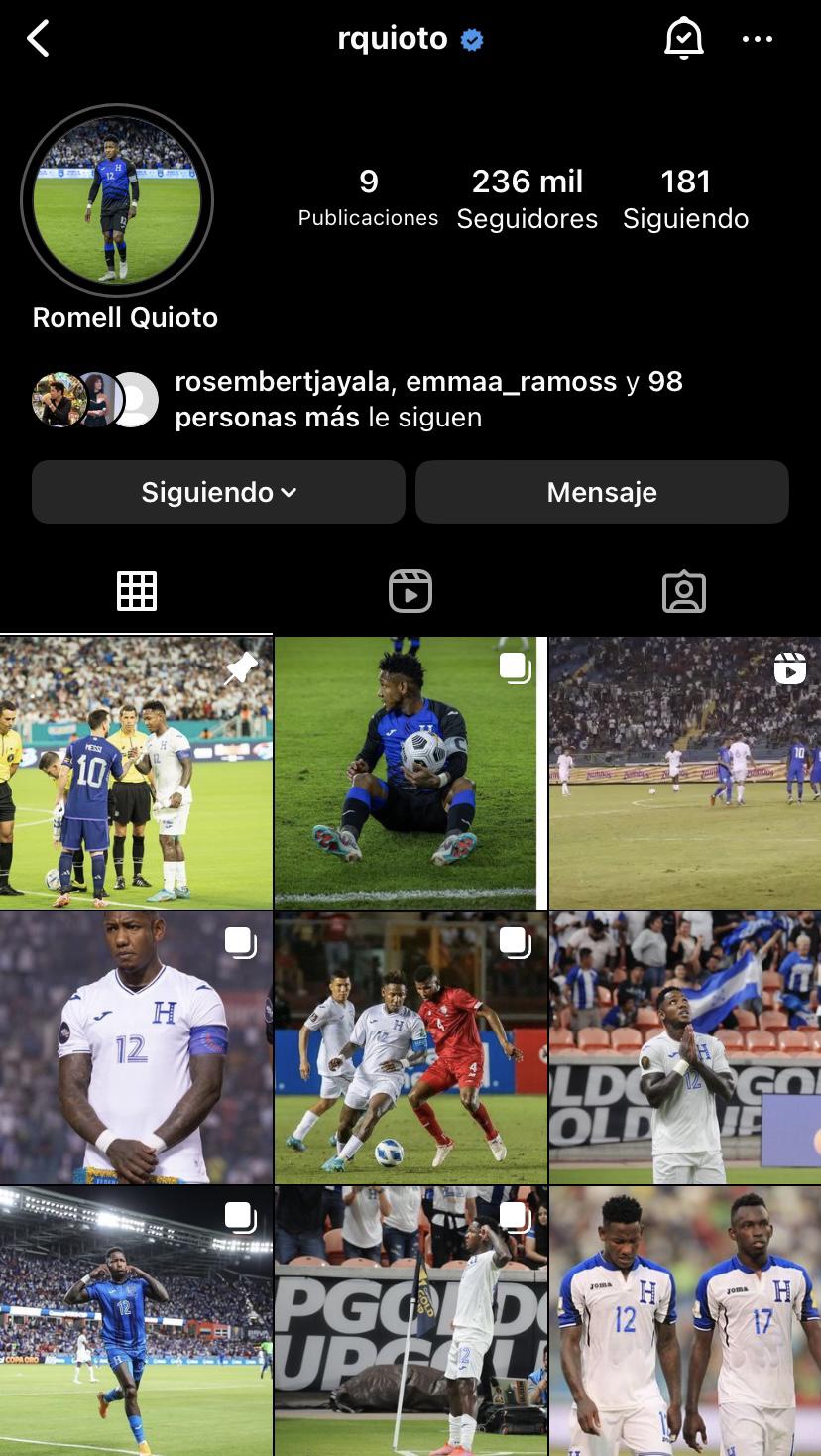Tap the carousel icon on the sitting-with-ball post
The width and height of the screenshot is (821, 1456).
point(515,669)
